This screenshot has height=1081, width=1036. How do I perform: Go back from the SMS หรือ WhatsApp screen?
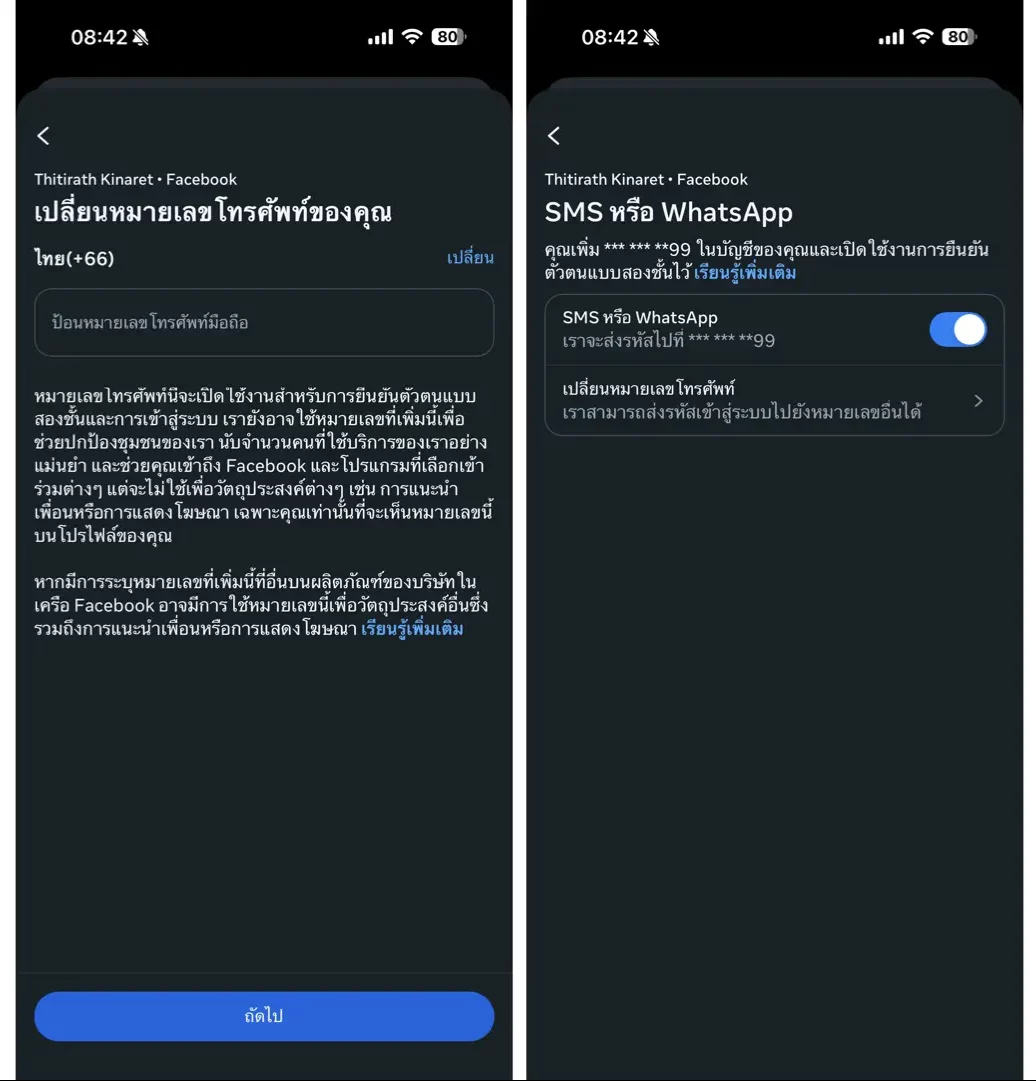click(x=554, y=136)
